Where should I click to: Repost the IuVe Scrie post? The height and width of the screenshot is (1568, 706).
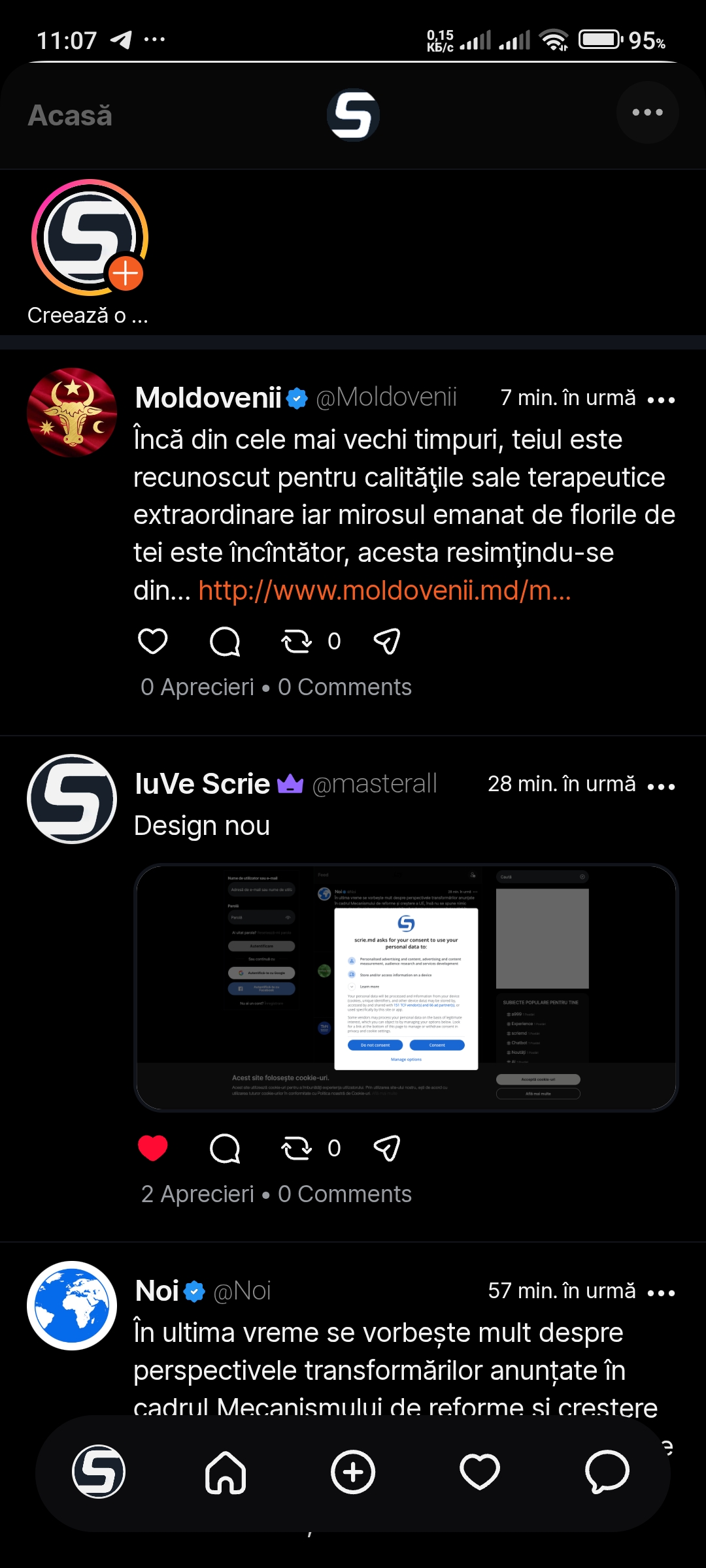pos(297,1149)
